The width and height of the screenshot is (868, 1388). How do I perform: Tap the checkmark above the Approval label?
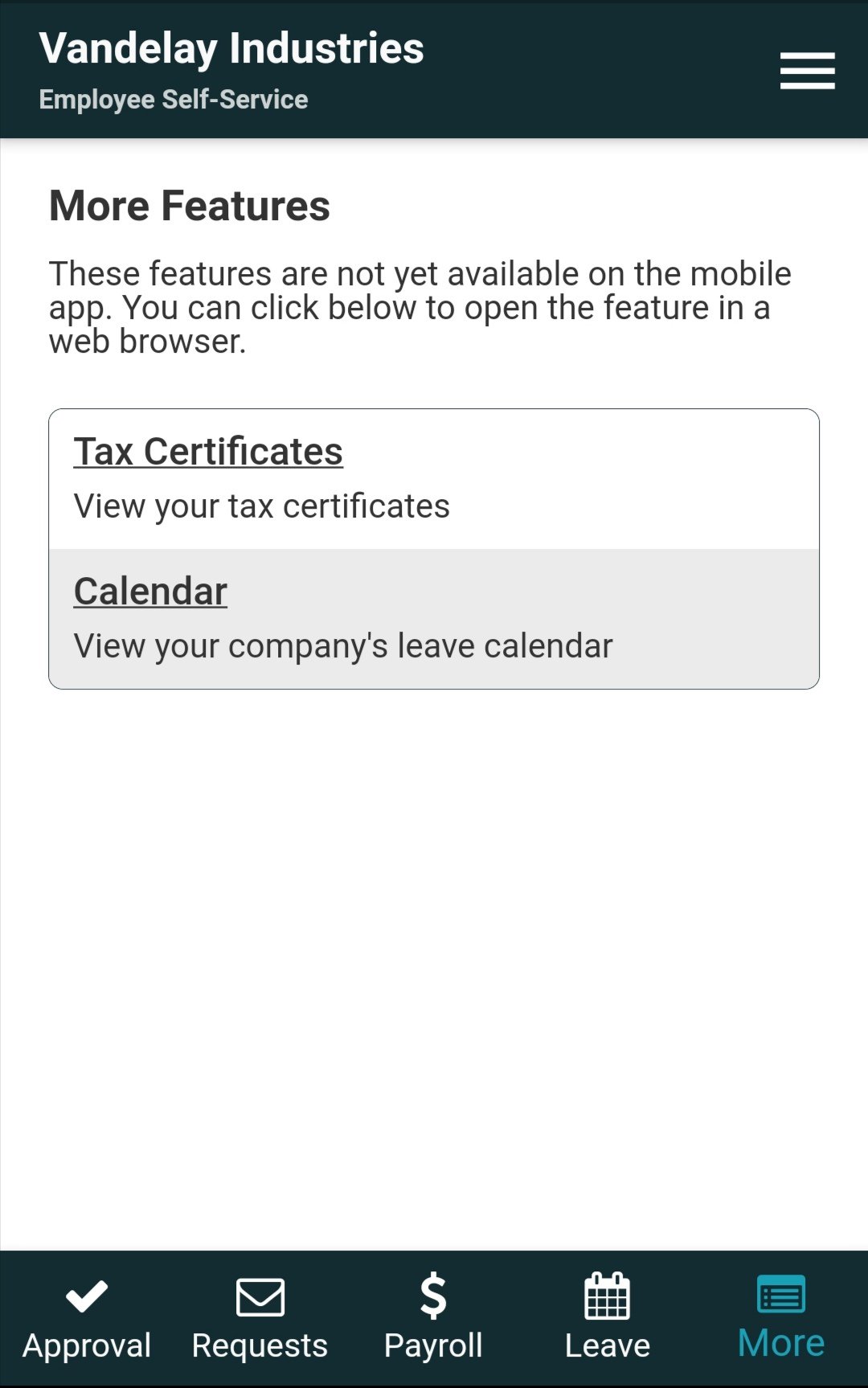click(85, 1294)
